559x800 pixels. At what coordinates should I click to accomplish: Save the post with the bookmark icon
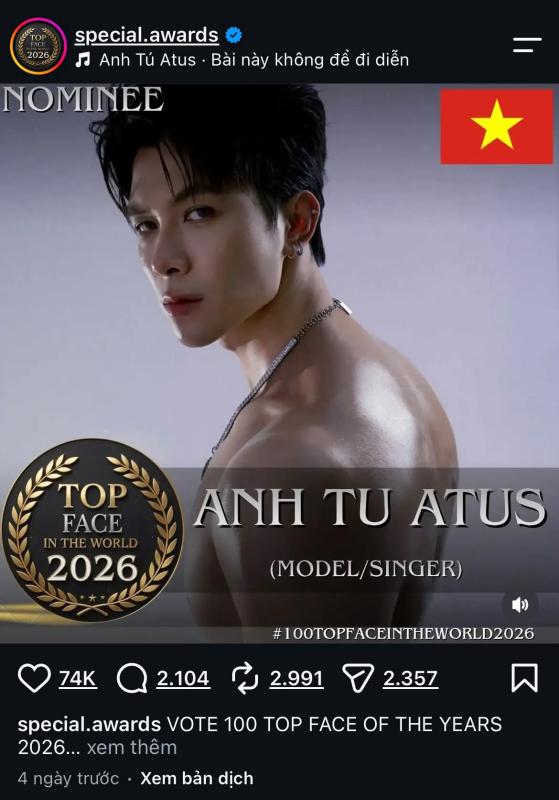[x=524, y=678]
